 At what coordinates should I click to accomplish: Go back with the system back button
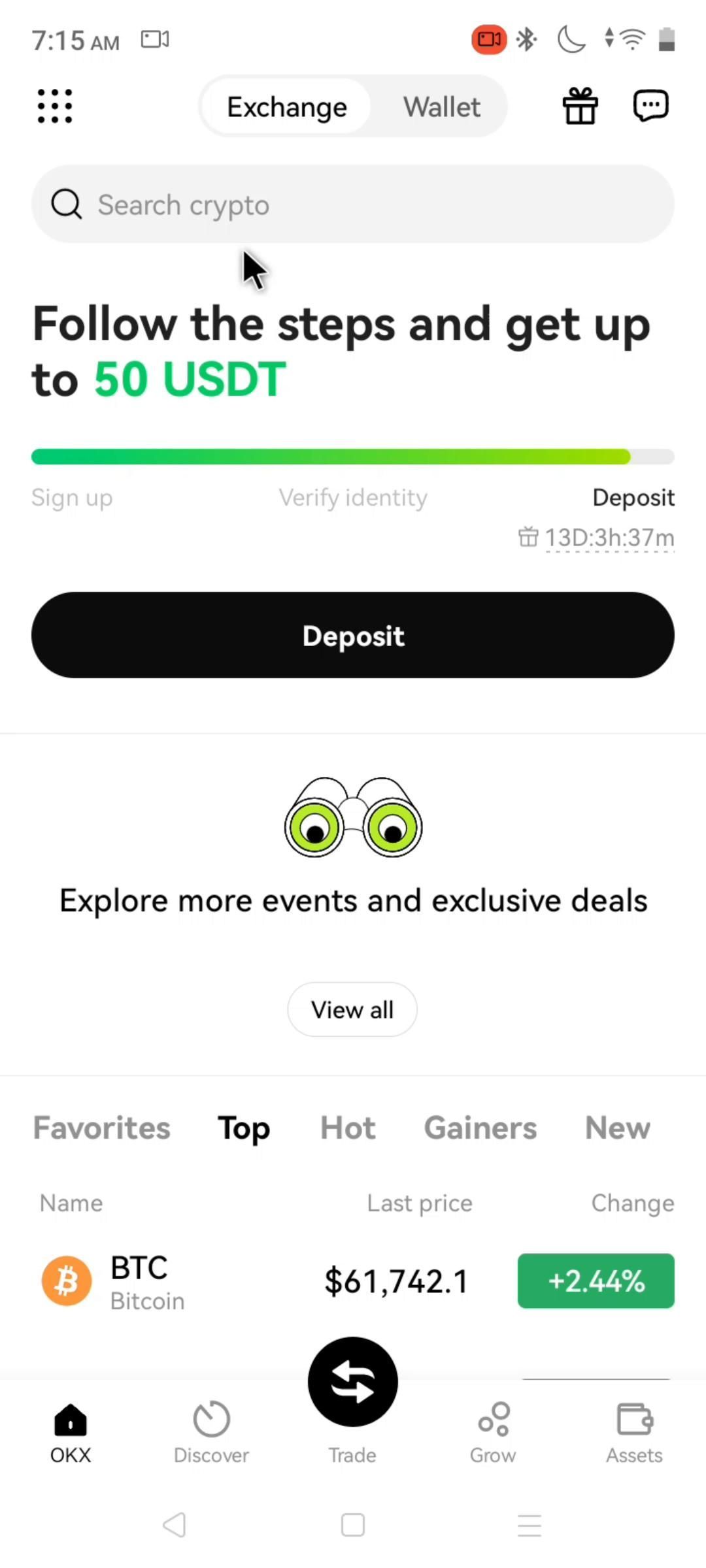pyautogui.click(x=175, y=1525)
